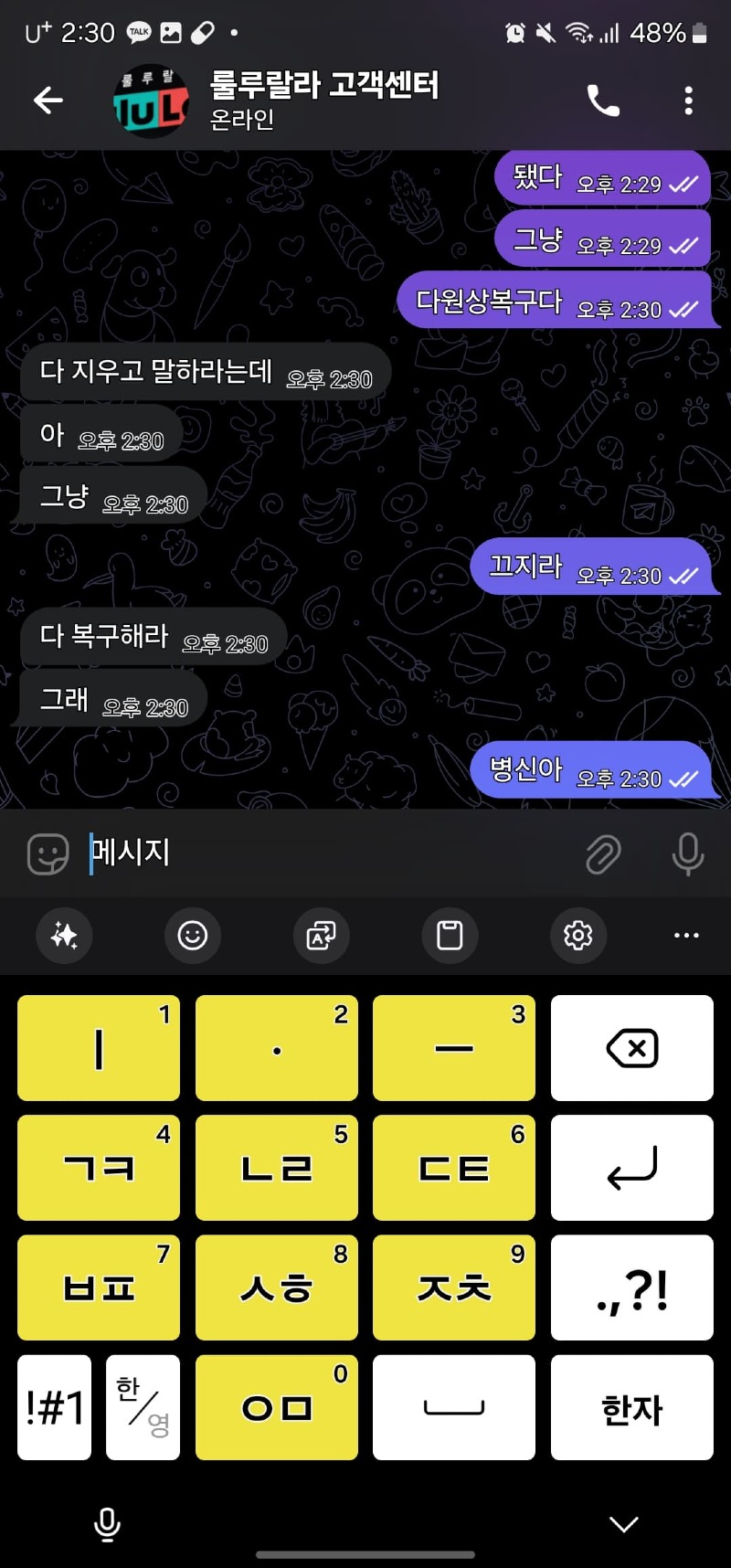The image size is (731, 1568).
Task: Tap the backspace key
Action: coord(631,1048)
